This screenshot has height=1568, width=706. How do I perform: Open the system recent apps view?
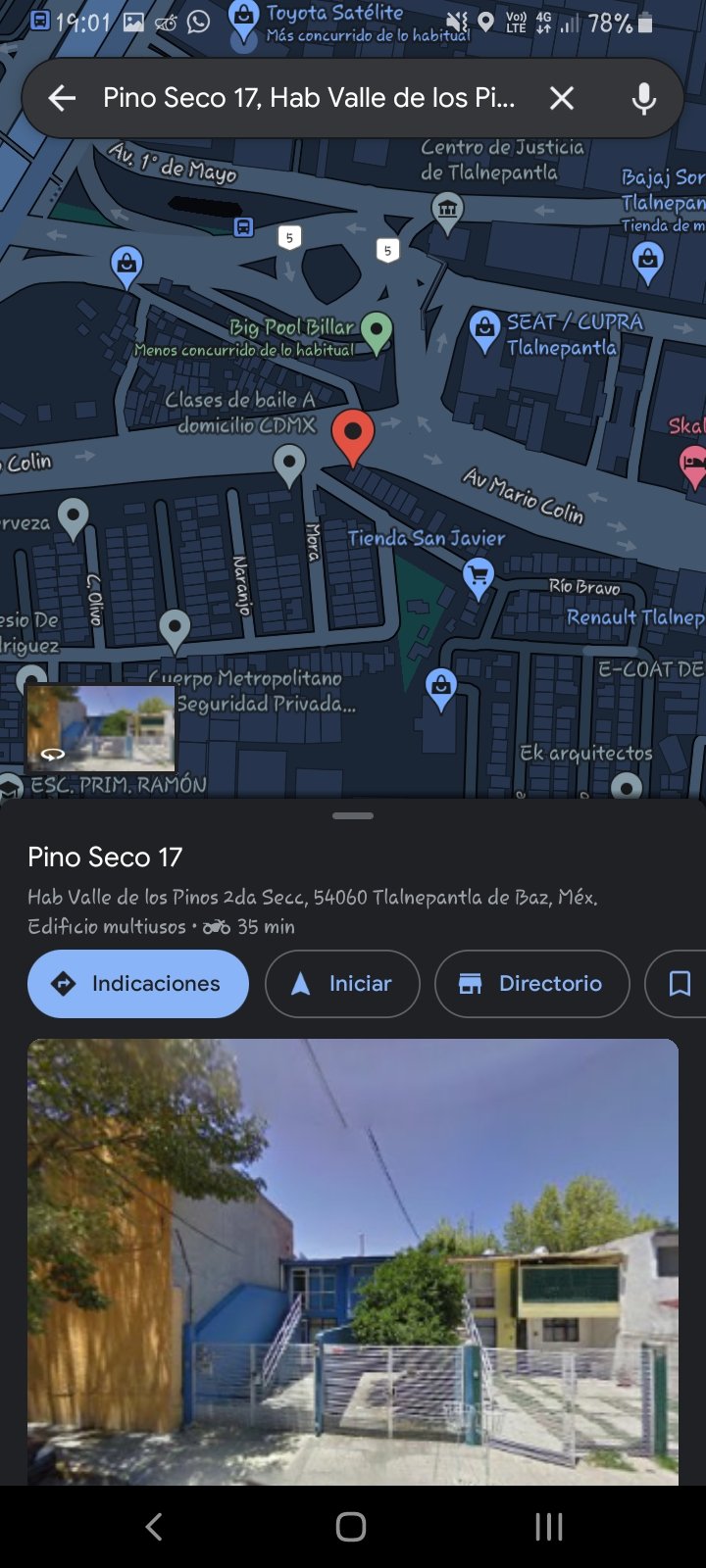tap(549, 1526)
